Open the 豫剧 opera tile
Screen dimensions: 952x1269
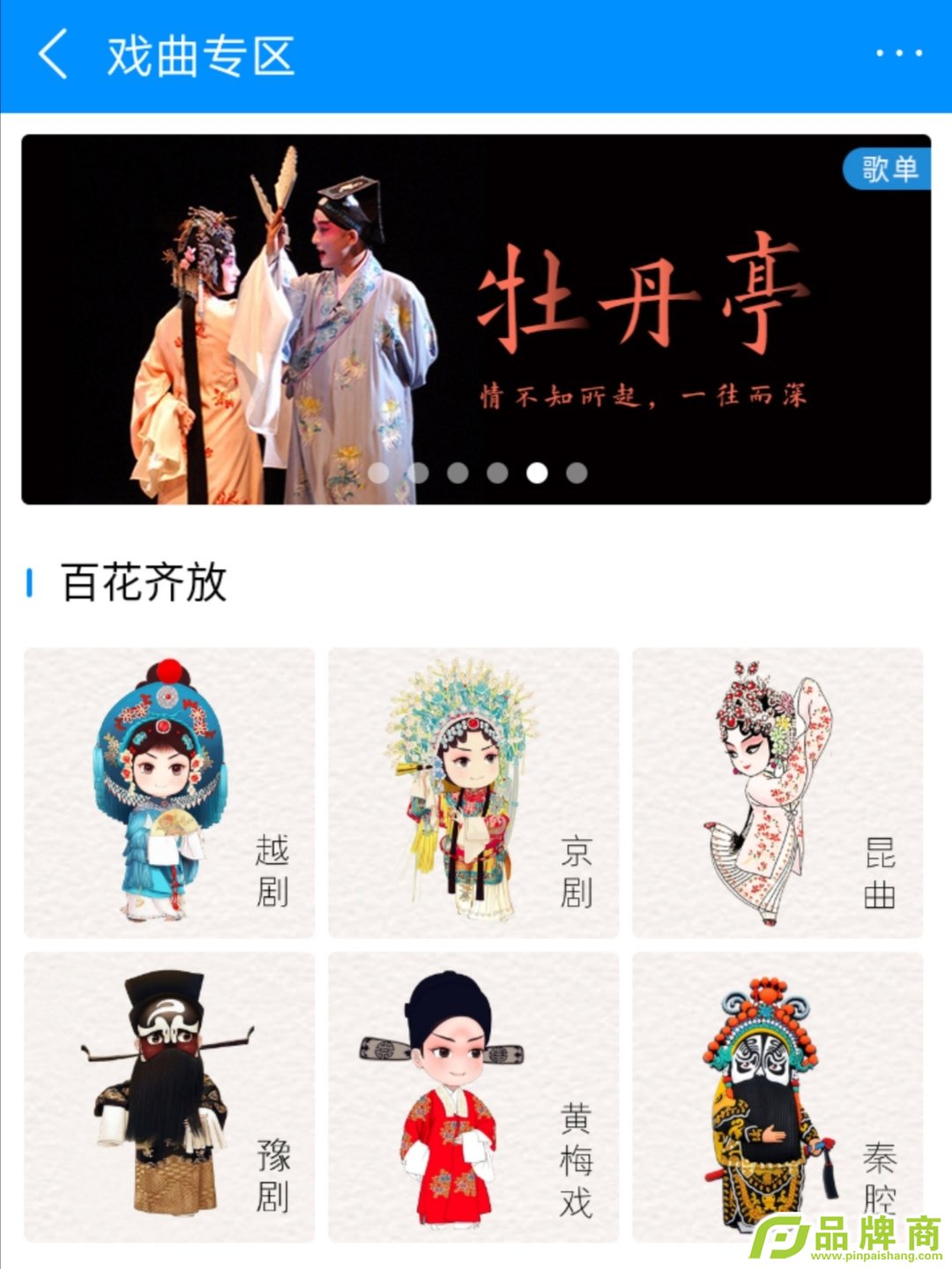[x=169, y=1096]
